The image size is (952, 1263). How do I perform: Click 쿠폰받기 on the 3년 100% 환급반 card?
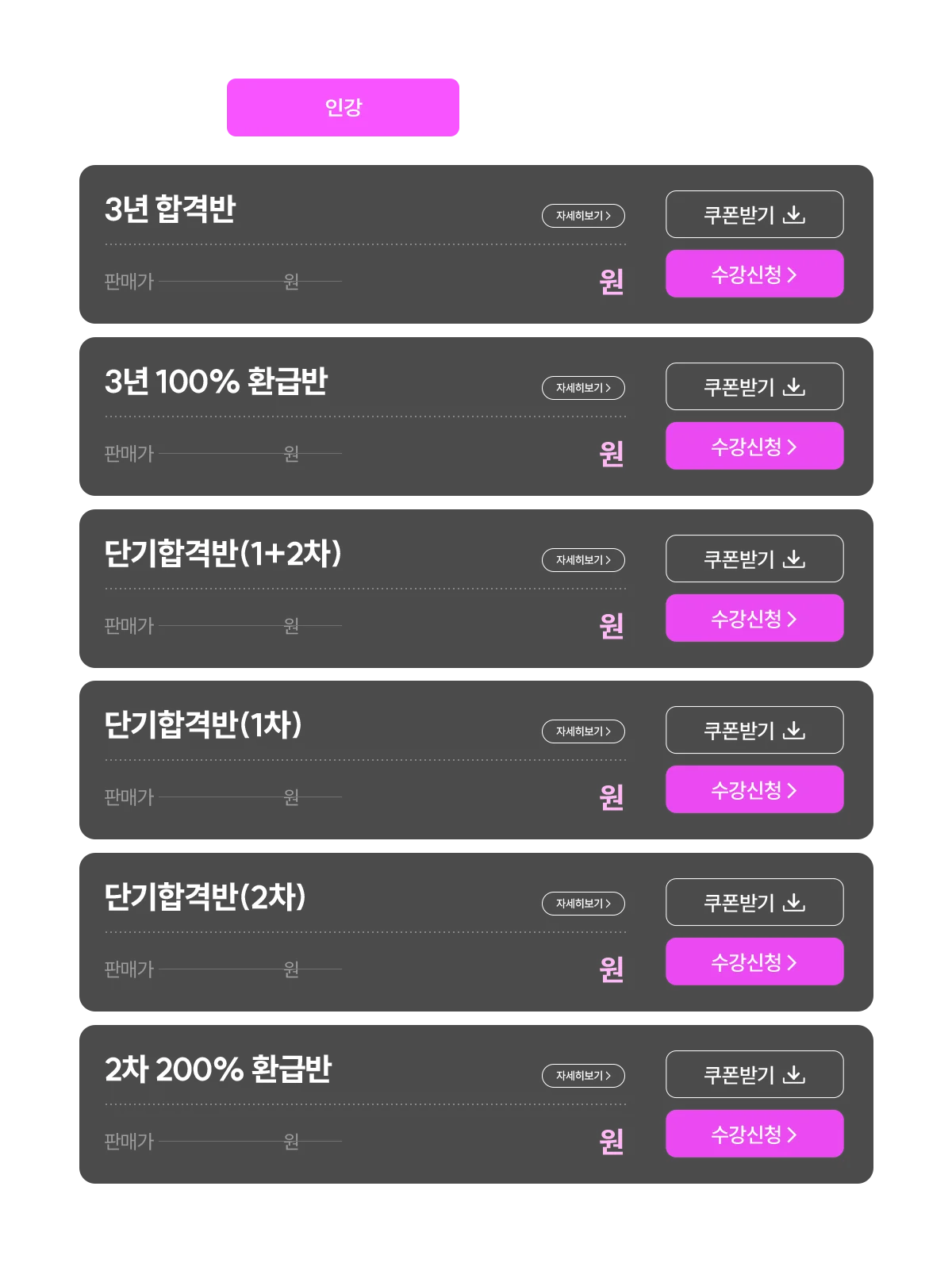pos(754,386)
